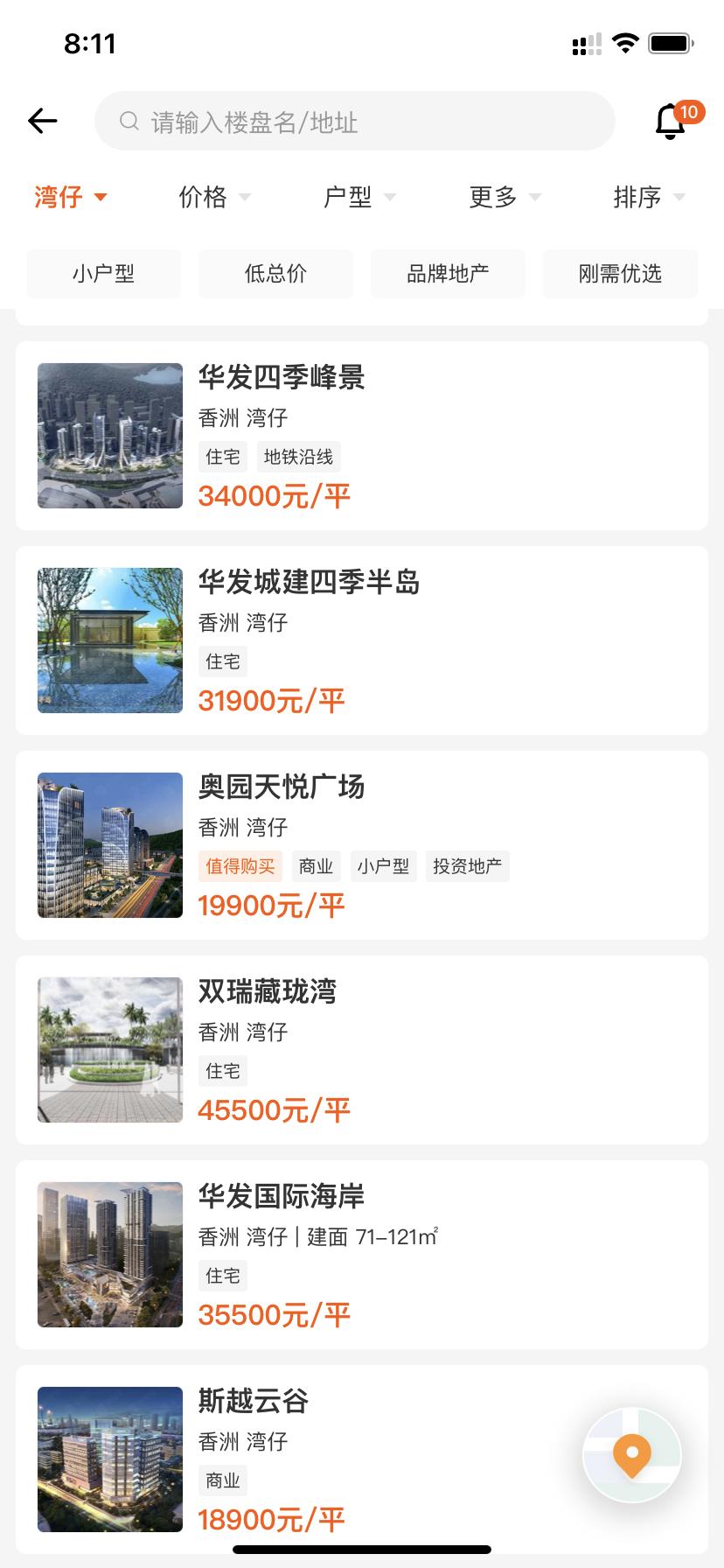Tap the search magnifier icon

click(128, 121)
